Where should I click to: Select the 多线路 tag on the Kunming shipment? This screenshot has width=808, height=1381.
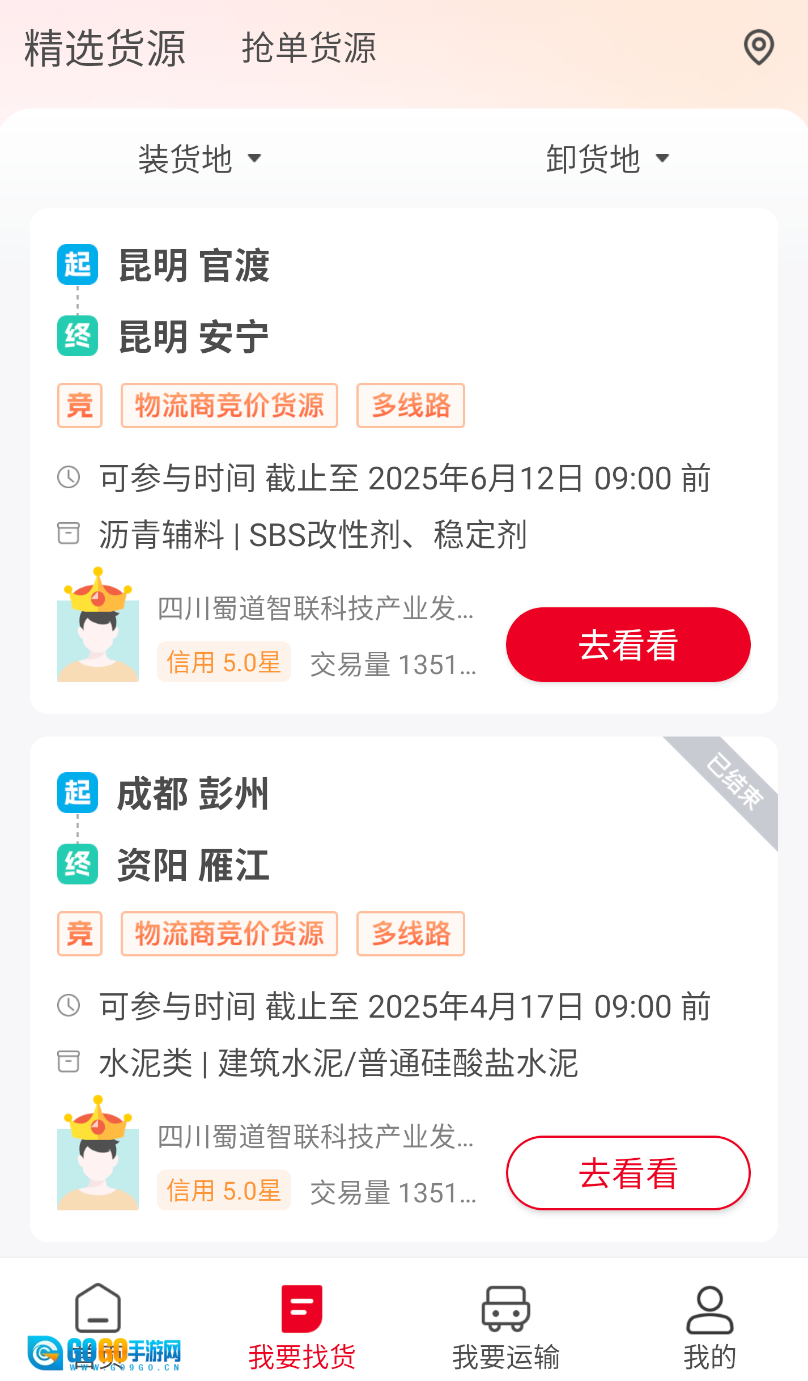(410, 405)
